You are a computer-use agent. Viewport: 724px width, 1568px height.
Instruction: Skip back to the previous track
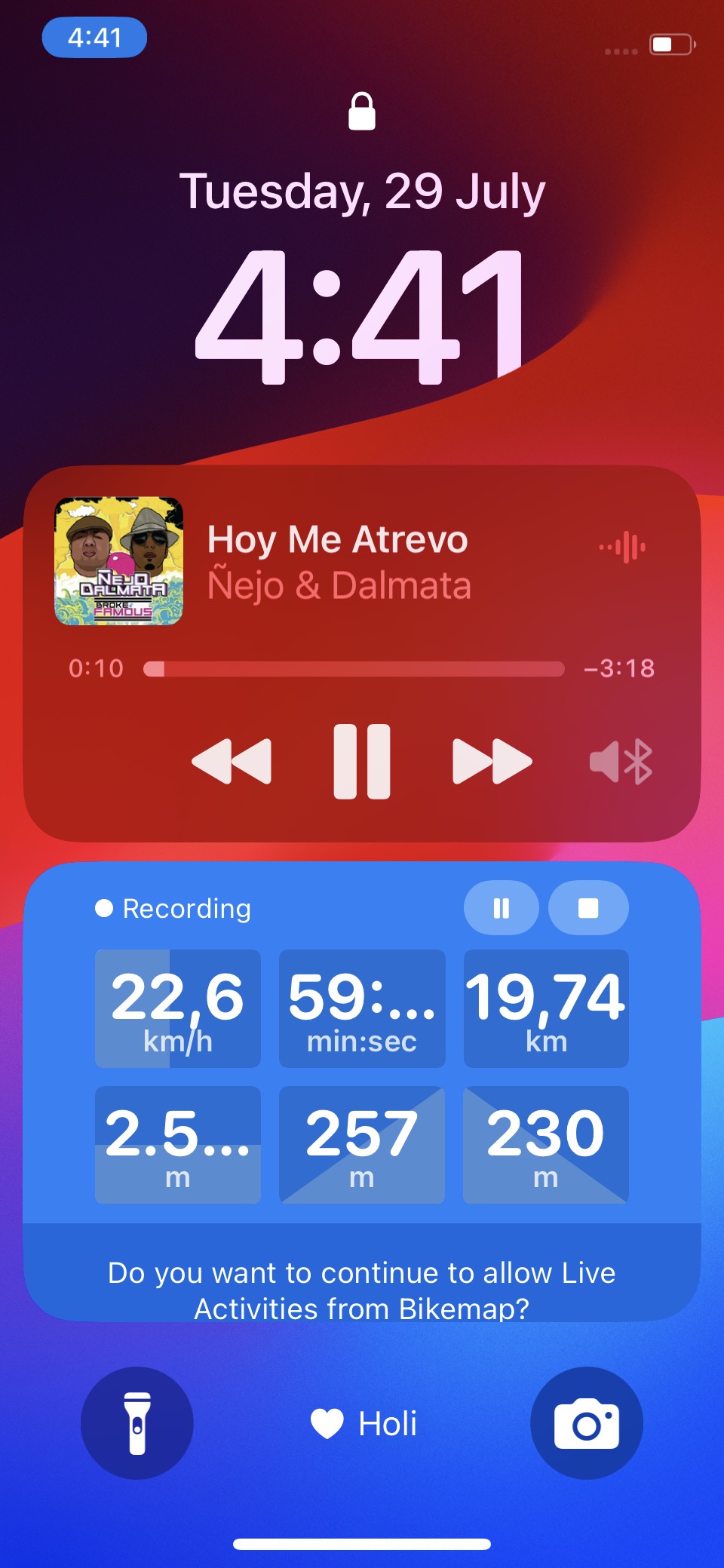tap(232, 762)
